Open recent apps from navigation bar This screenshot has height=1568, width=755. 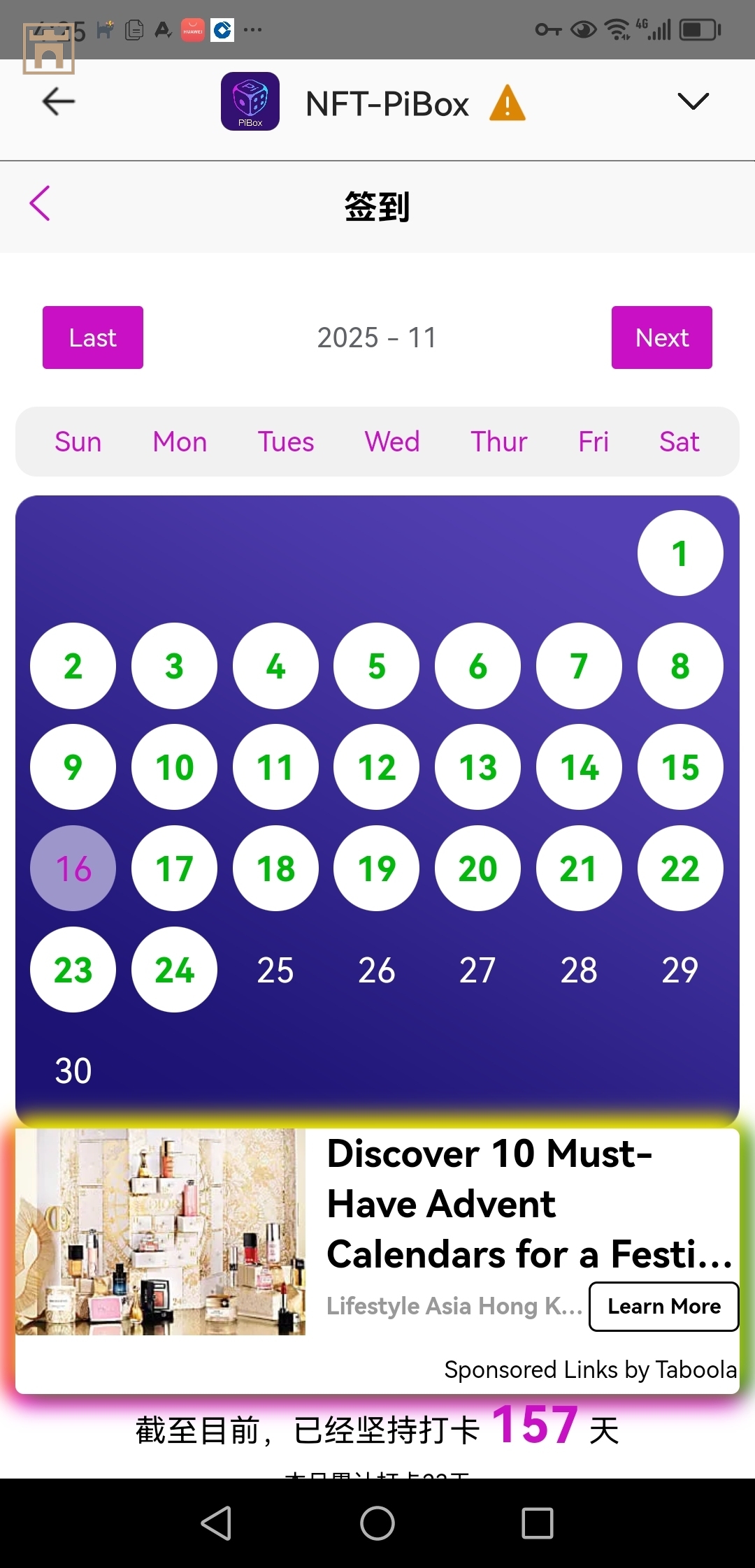[538, 1523]
